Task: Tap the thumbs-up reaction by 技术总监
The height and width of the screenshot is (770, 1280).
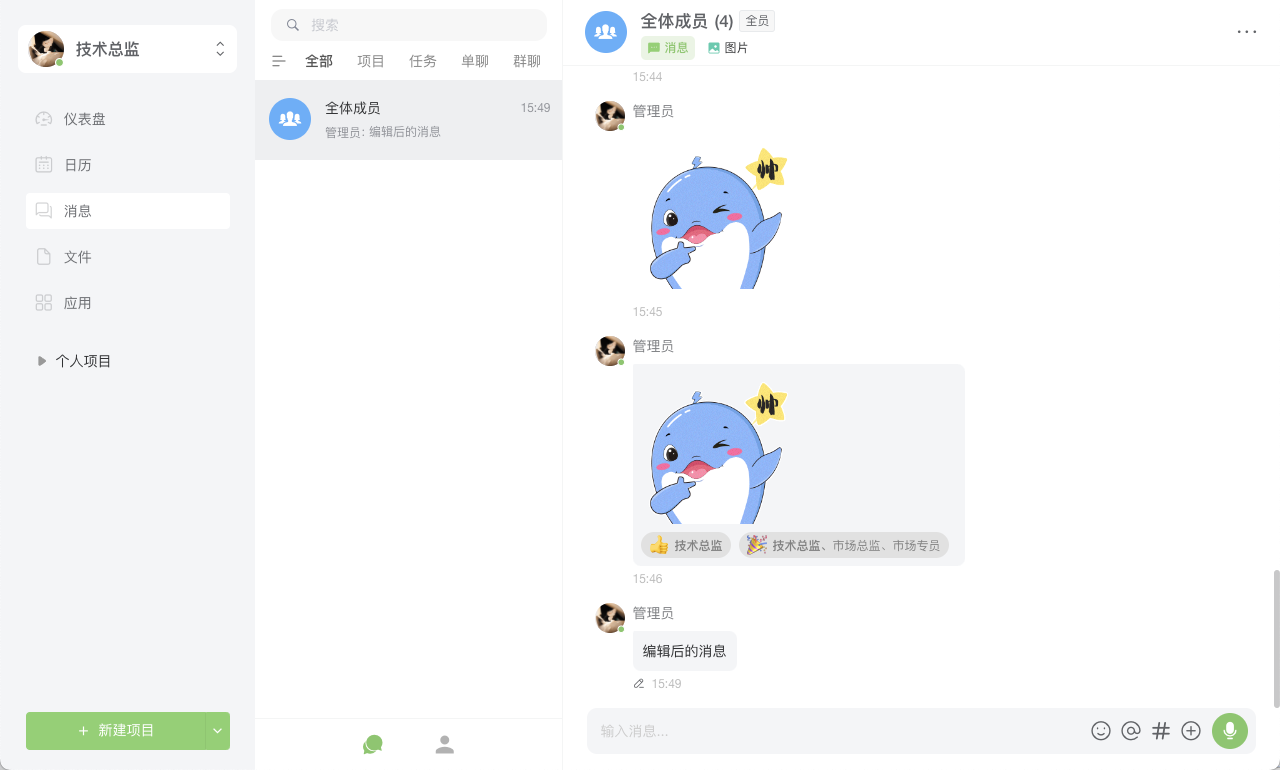Action: click(x=685, y=545)
